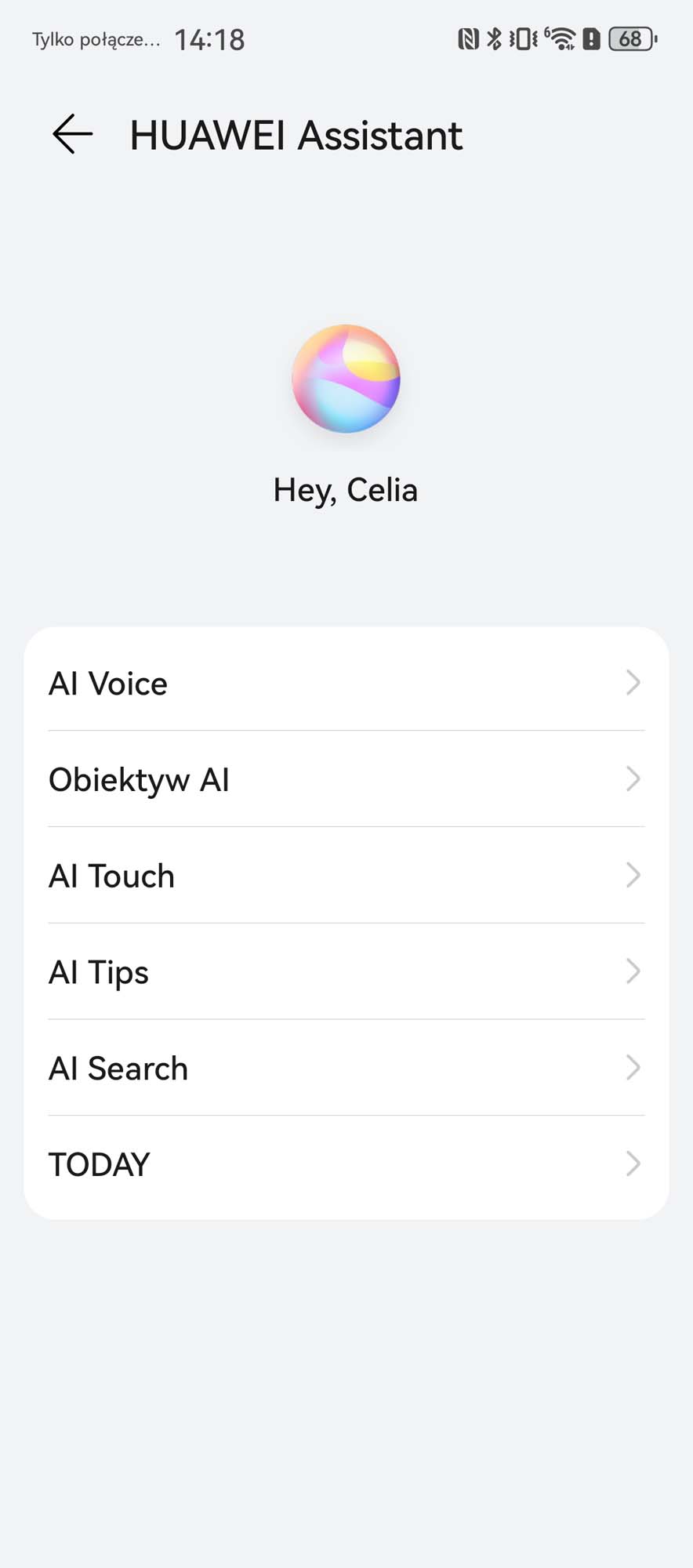Viewport: 693px width, 1568px height.
Task: View AI Tips settings
Action: click(346, 972)
